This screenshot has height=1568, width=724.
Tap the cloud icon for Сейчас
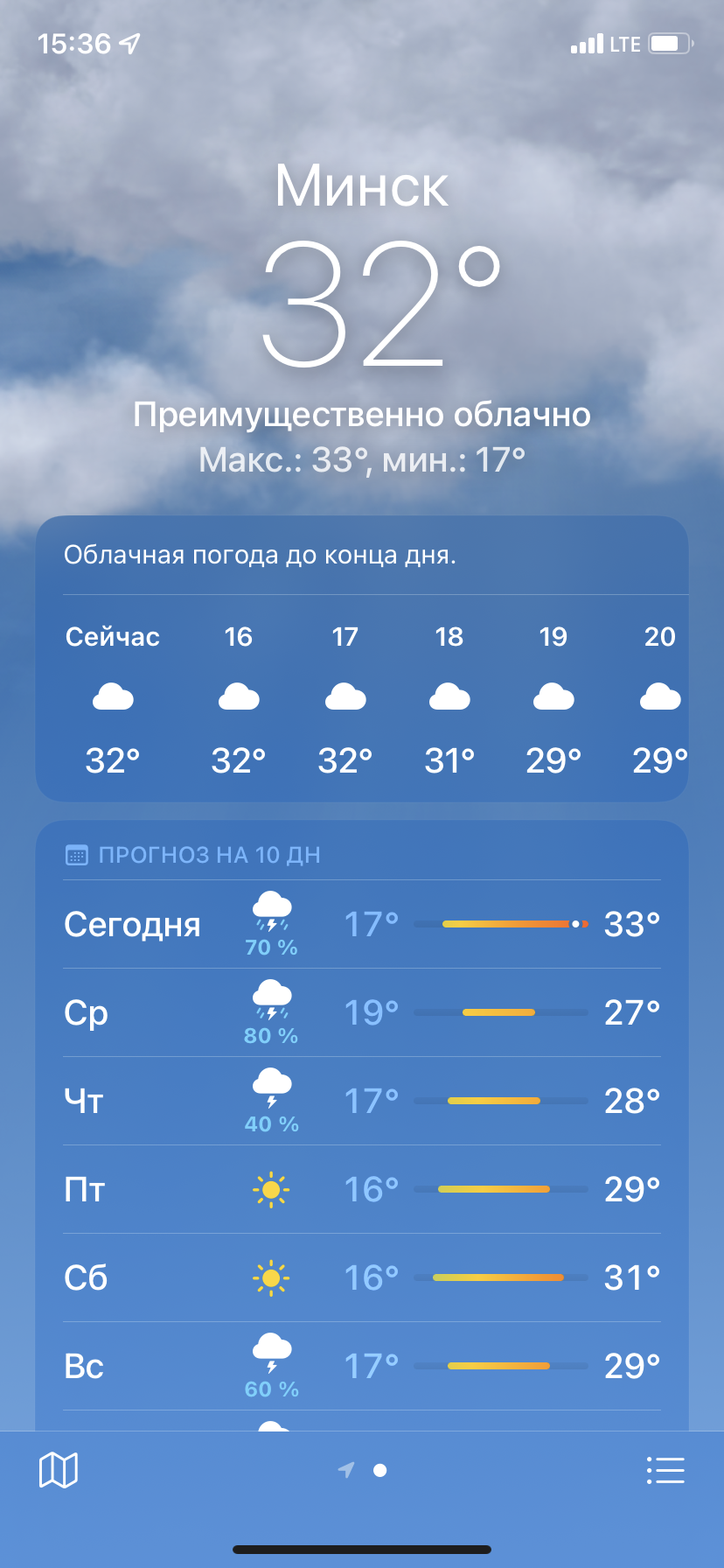pos(112,696)
